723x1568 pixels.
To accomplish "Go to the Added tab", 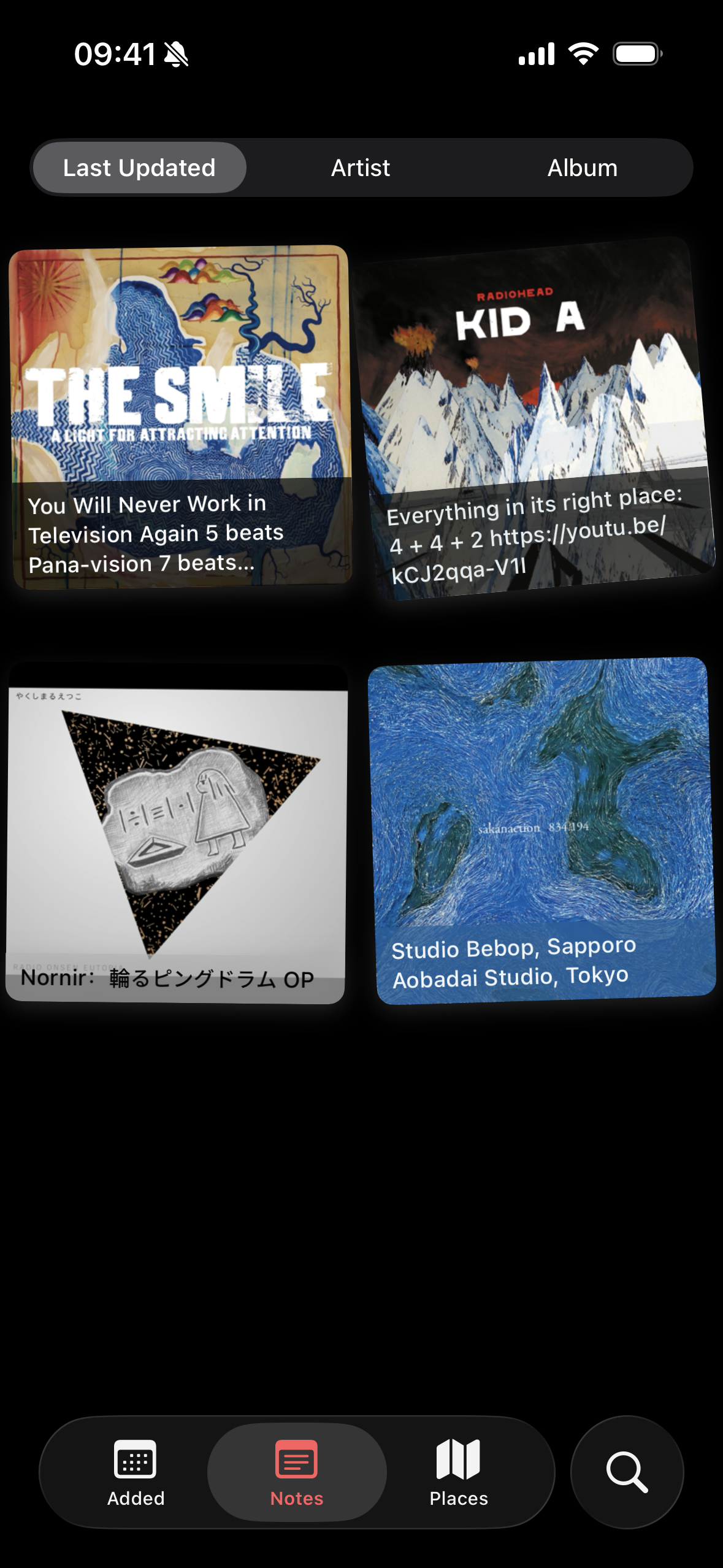I will (136, 1472).
